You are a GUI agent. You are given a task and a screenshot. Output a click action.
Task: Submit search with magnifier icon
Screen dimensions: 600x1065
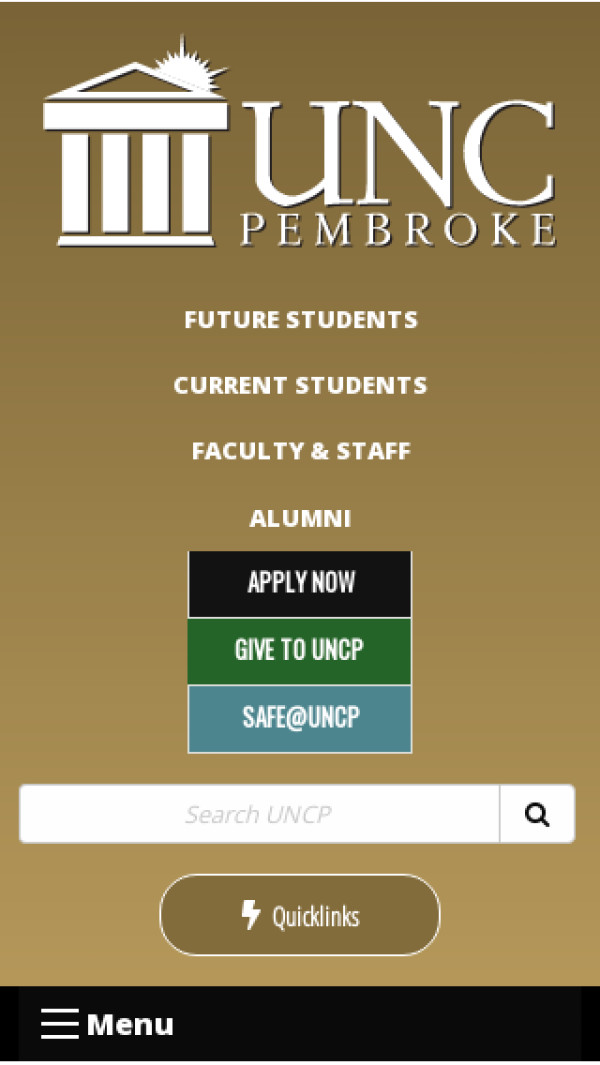pyautogui.click(x=537, y=814)
